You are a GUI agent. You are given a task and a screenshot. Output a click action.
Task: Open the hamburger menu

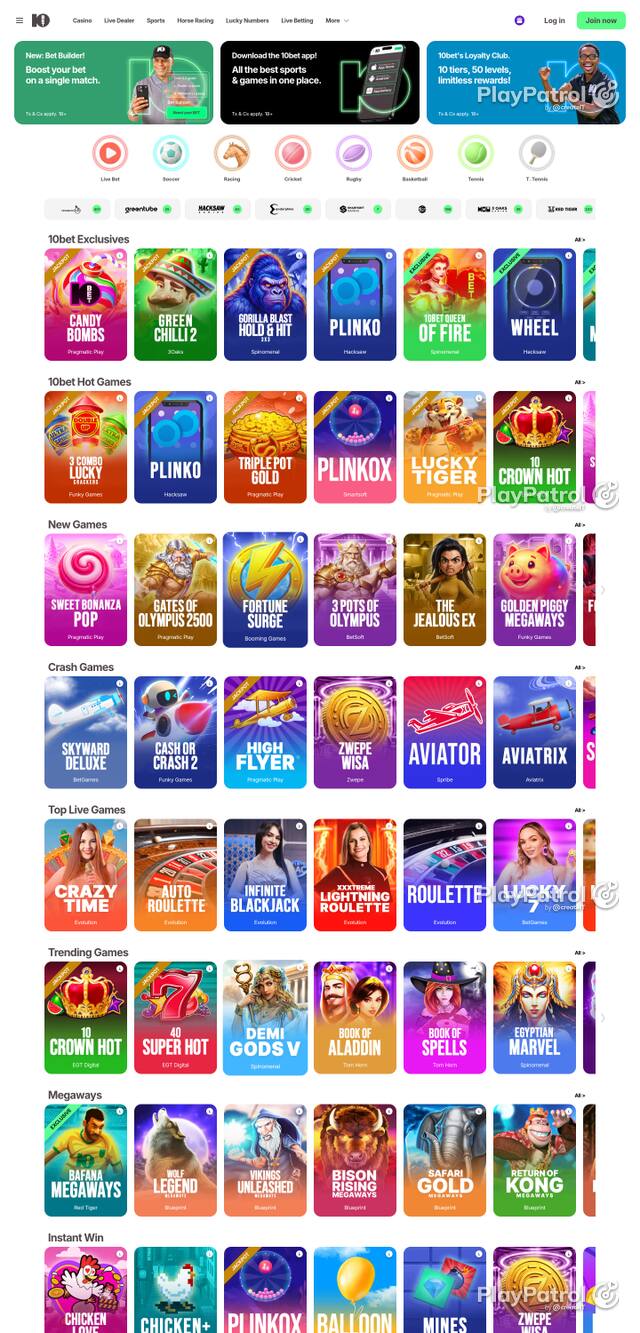tap(19, 20)
